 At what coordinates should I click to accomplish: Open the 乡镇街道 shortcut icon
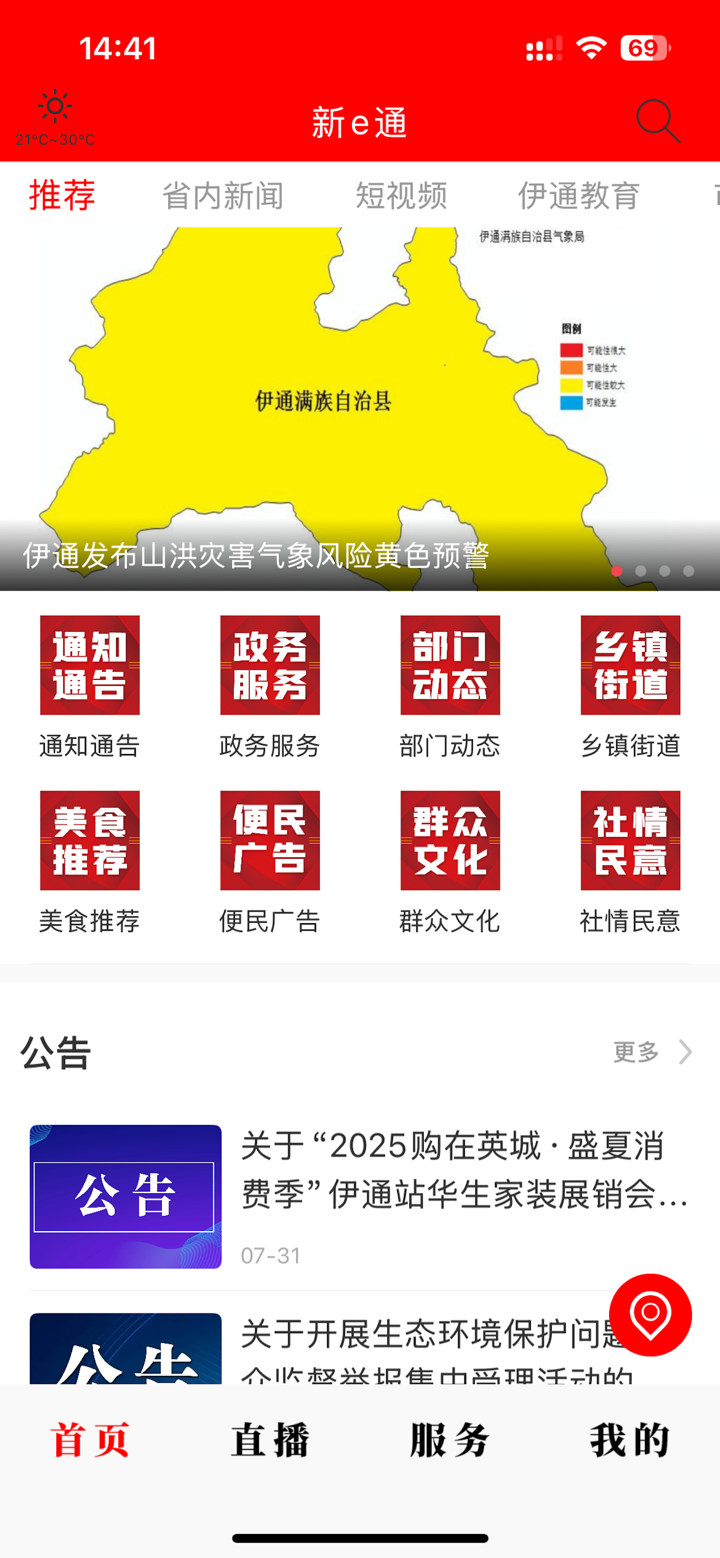(629, 665)
